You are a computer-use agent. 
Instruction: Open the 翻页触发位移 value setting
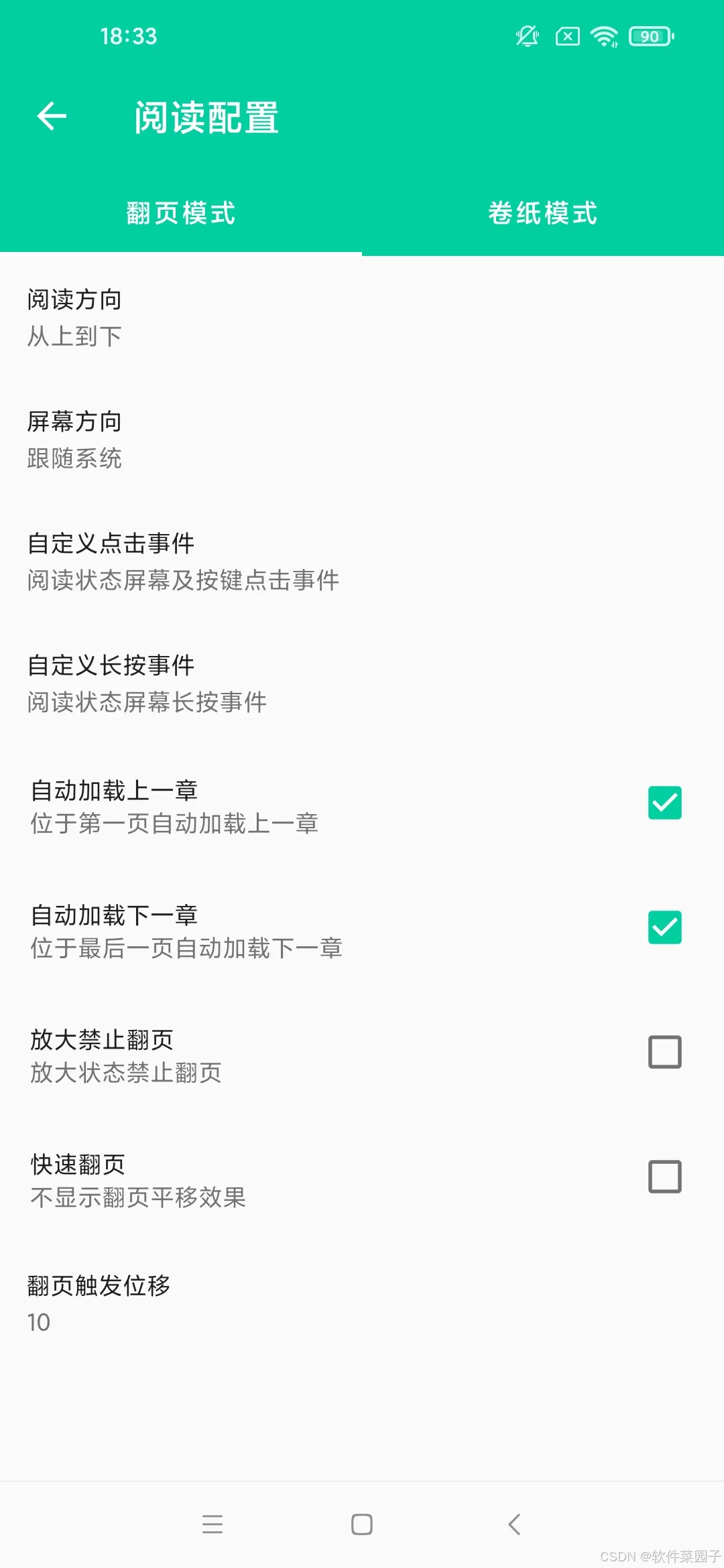click(x=362, y=1303)
